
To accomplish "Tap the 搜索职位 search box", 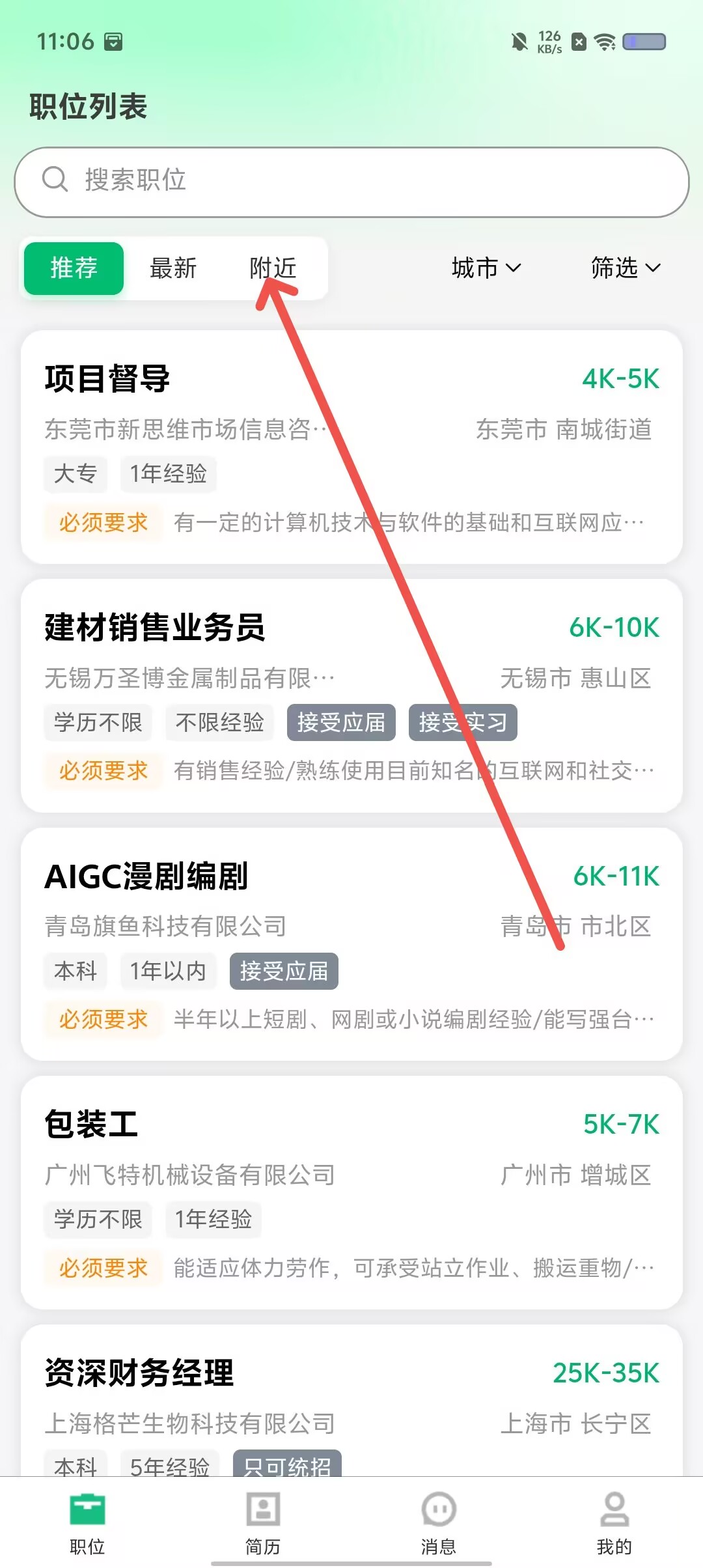I will coord(351,182).
